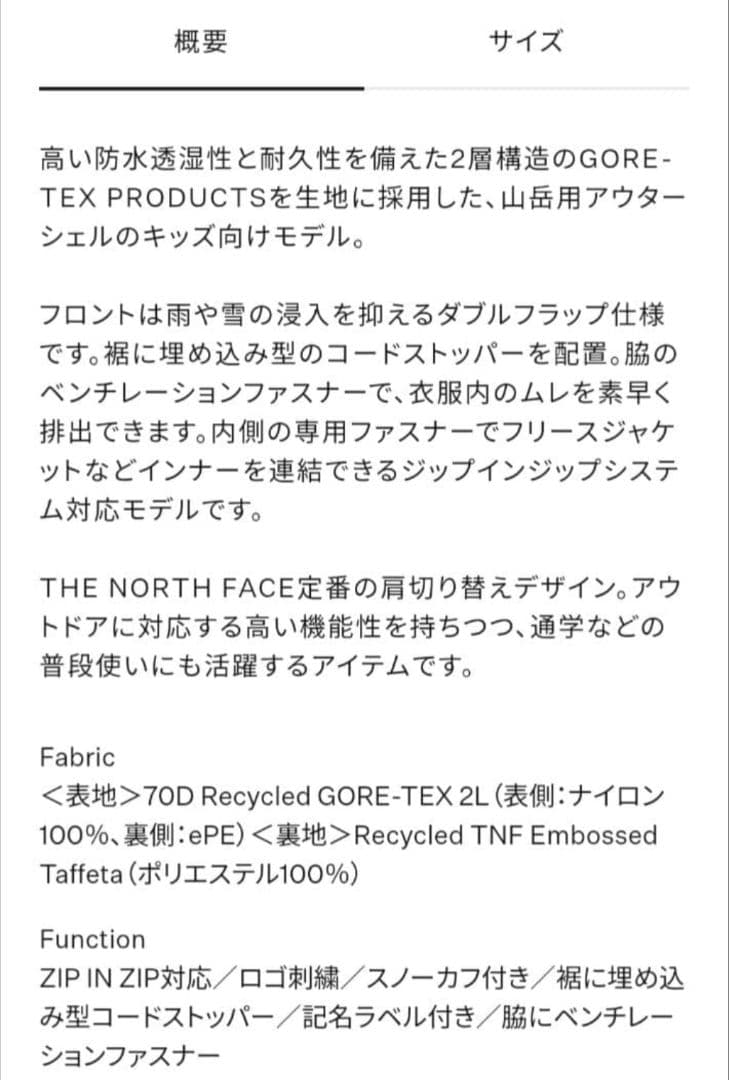Click the Function section heading
729x1080 pixels.
click(91, 938)
